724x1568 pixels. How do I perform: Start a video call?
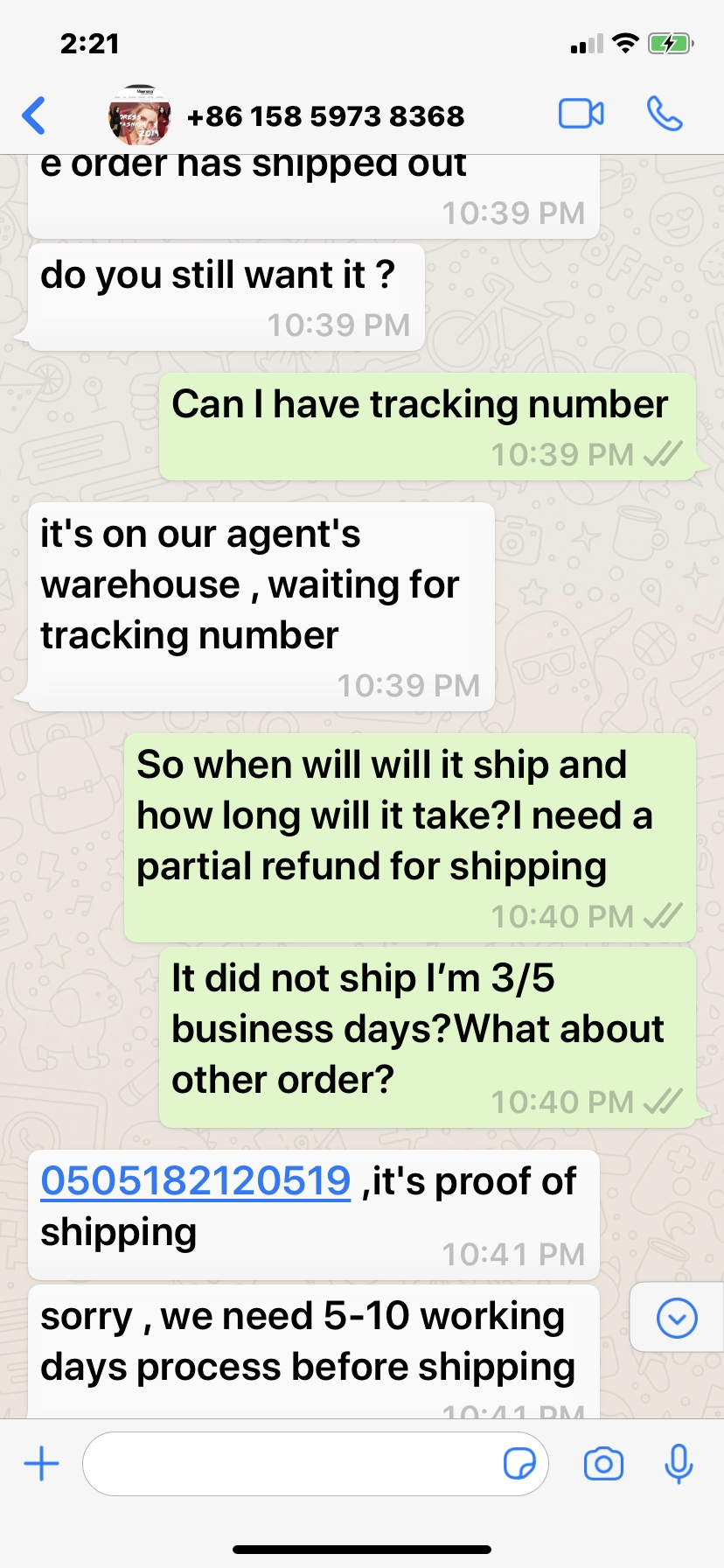coord(581,115)
